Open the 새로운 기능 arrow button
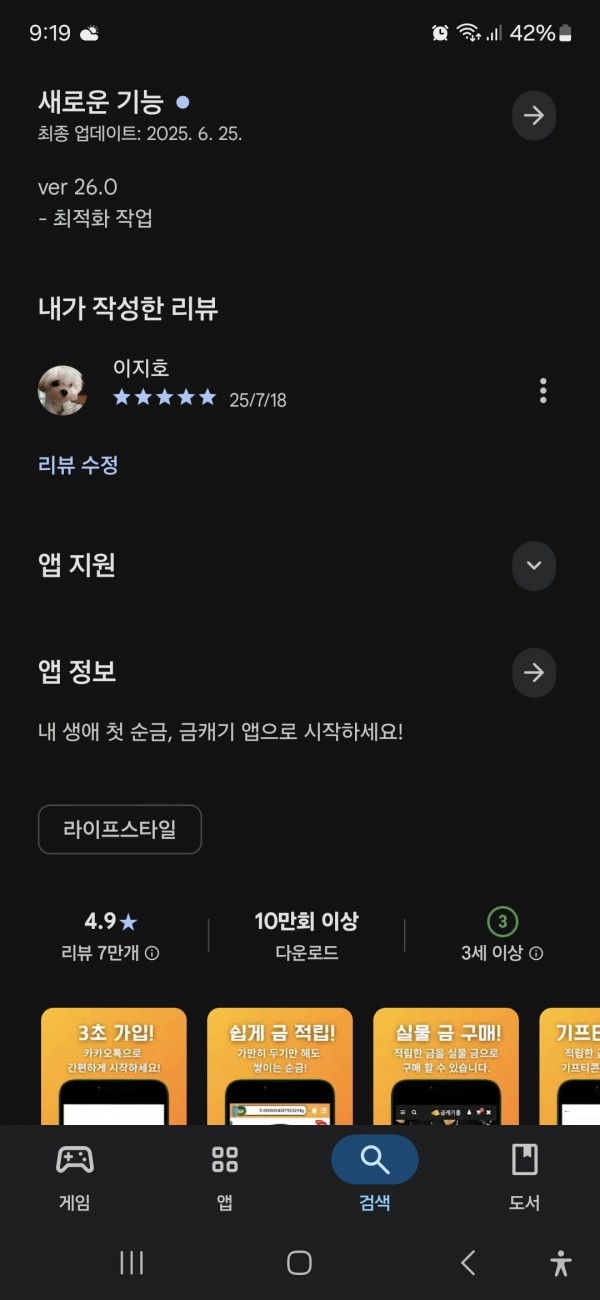Viewport: 600px width, 1300px height. [534, 115]
